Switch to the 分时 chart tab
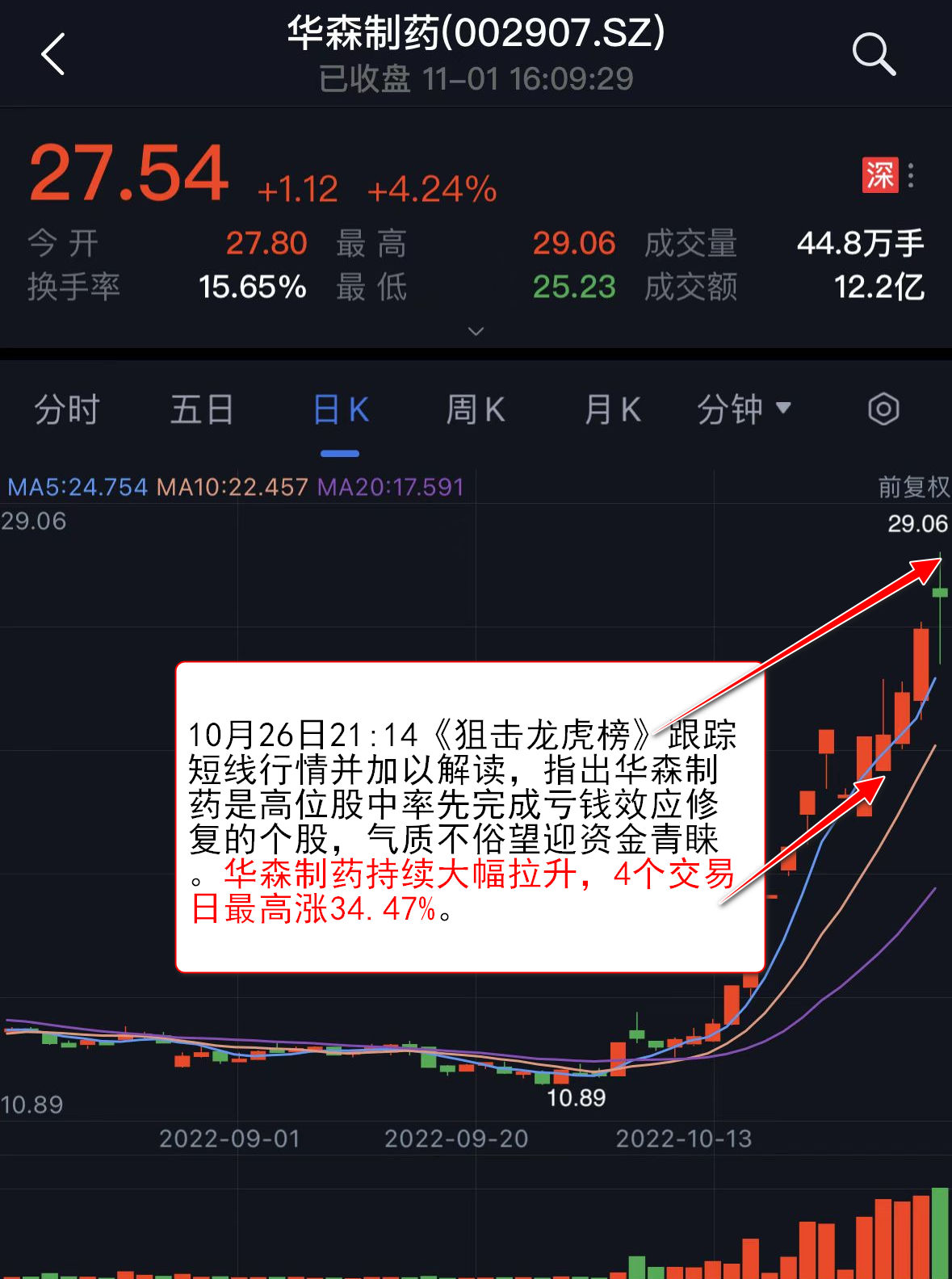 point(66,409)
